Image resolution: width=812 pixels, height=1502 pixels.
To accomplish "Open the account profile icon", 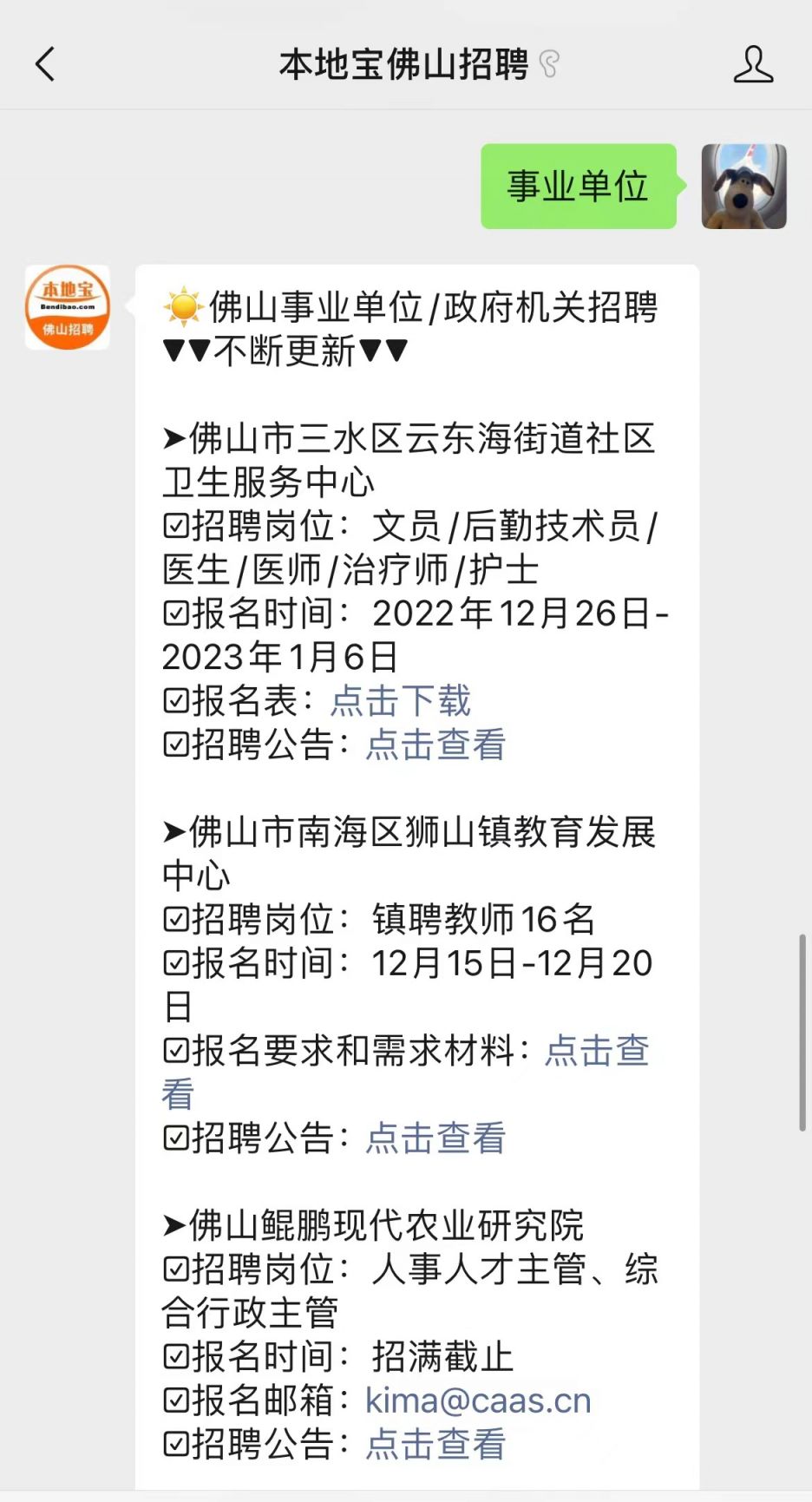I will (753, 64).
